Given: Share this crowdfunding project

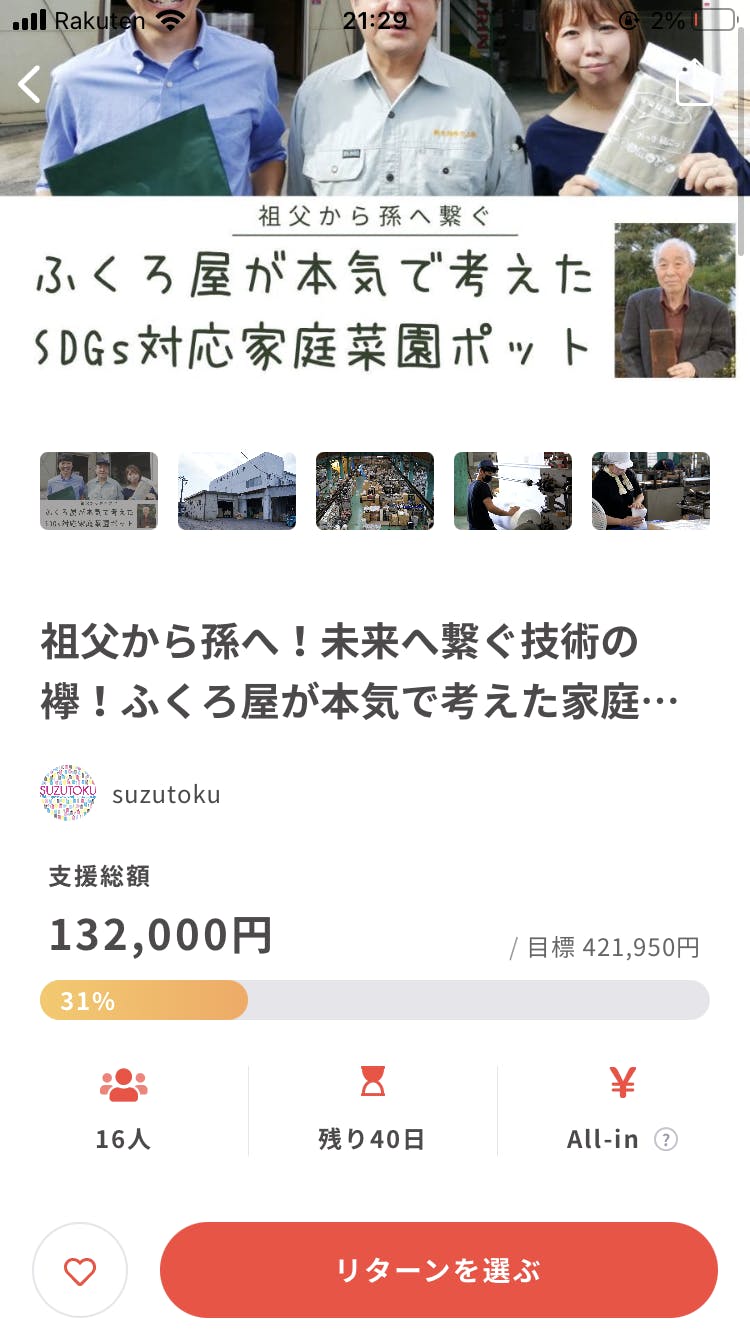Looking at the screenshot, I should 695,82.
